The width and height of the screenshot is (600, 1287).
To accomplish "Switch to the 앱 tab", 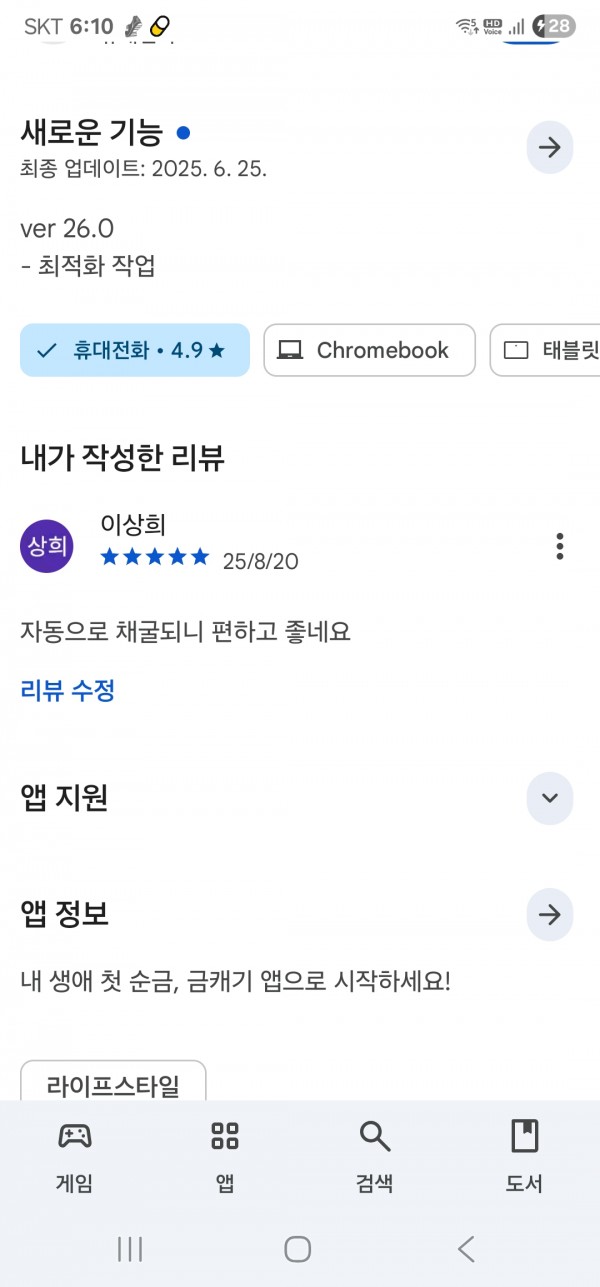I will tap(225, 1157).
